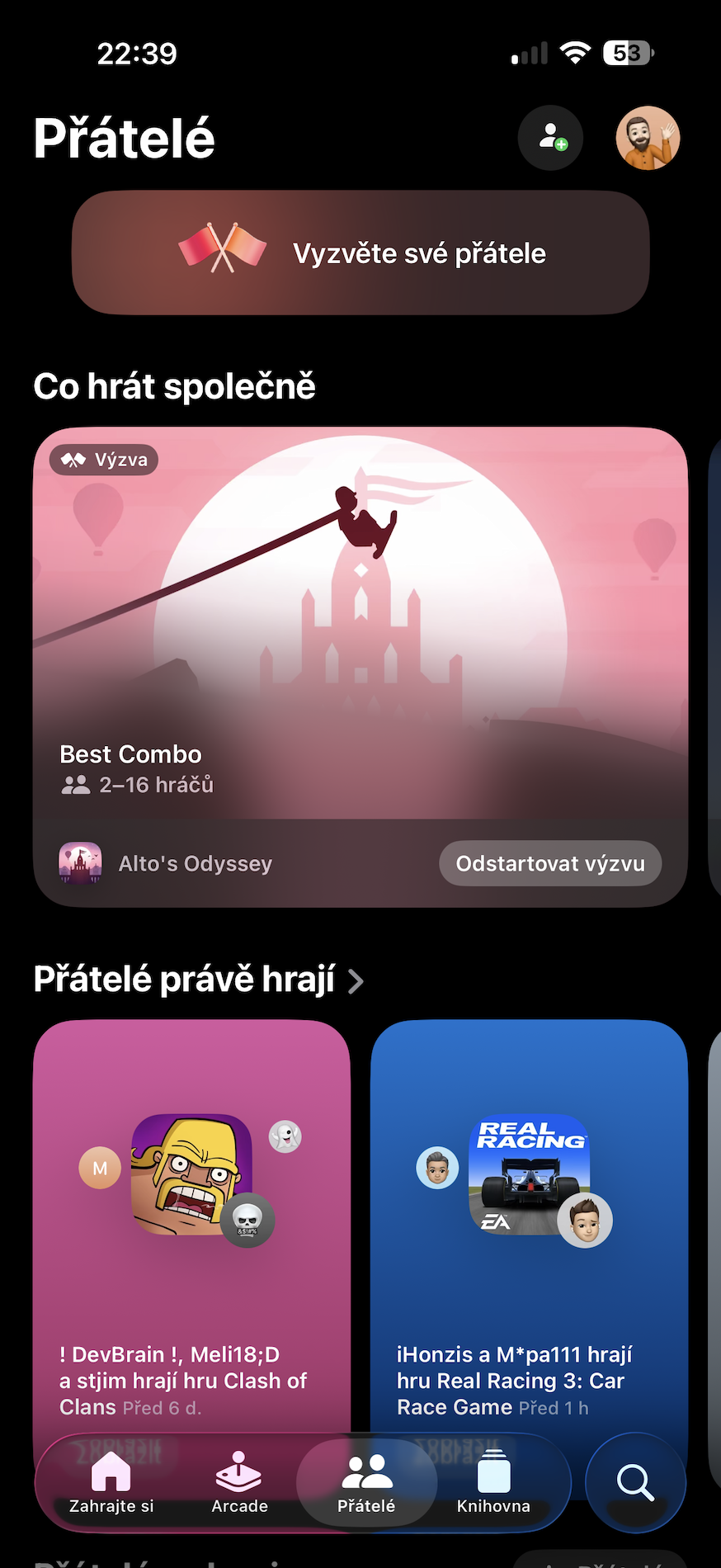721x1568 pixels.
Task: Open your profile avatar
Action: [648, 138]
